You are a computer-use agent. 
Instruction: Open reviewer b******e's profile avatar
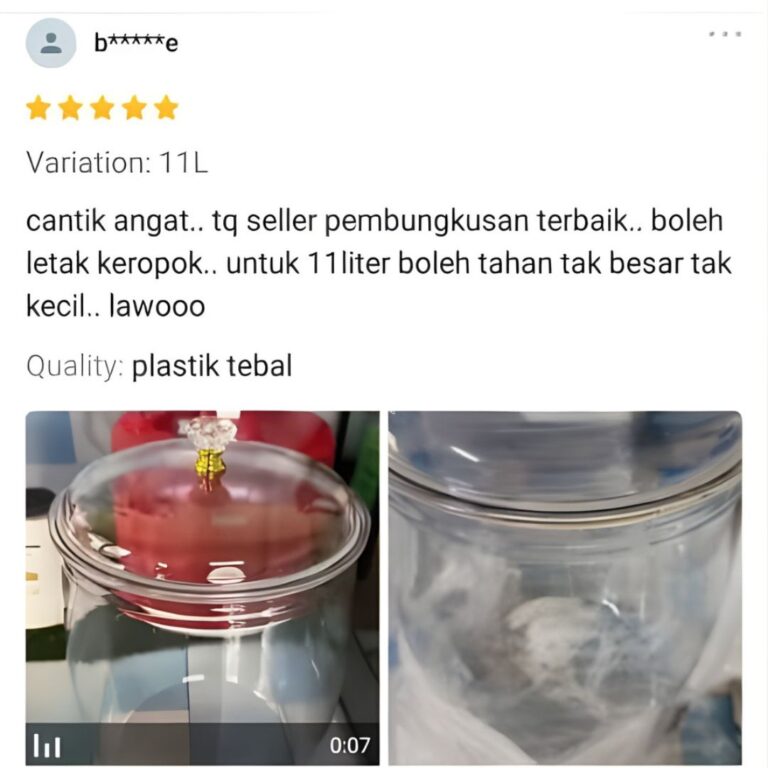click(50, 43)
